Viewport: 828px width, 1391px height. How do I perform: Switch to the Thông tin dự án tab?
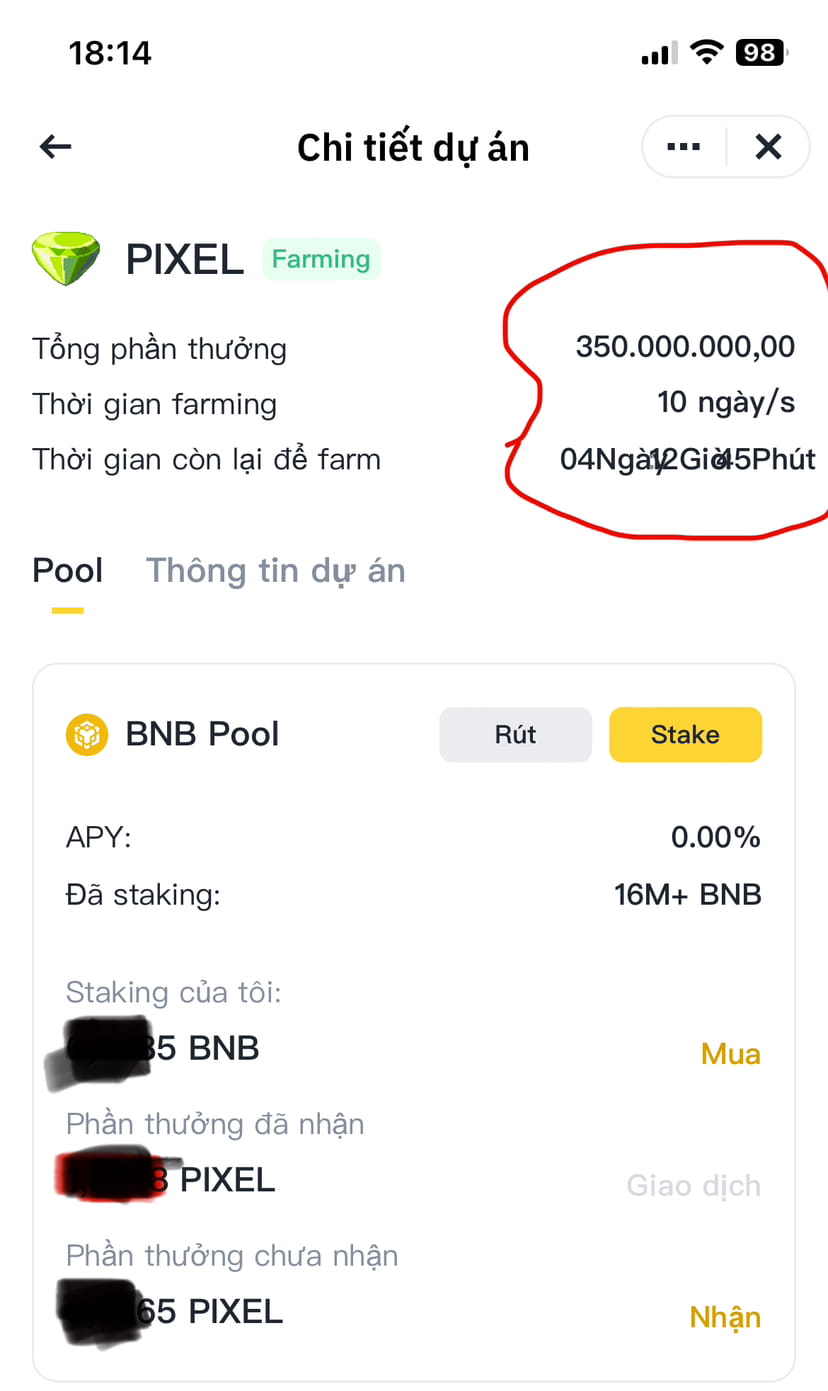click(276, 570)
